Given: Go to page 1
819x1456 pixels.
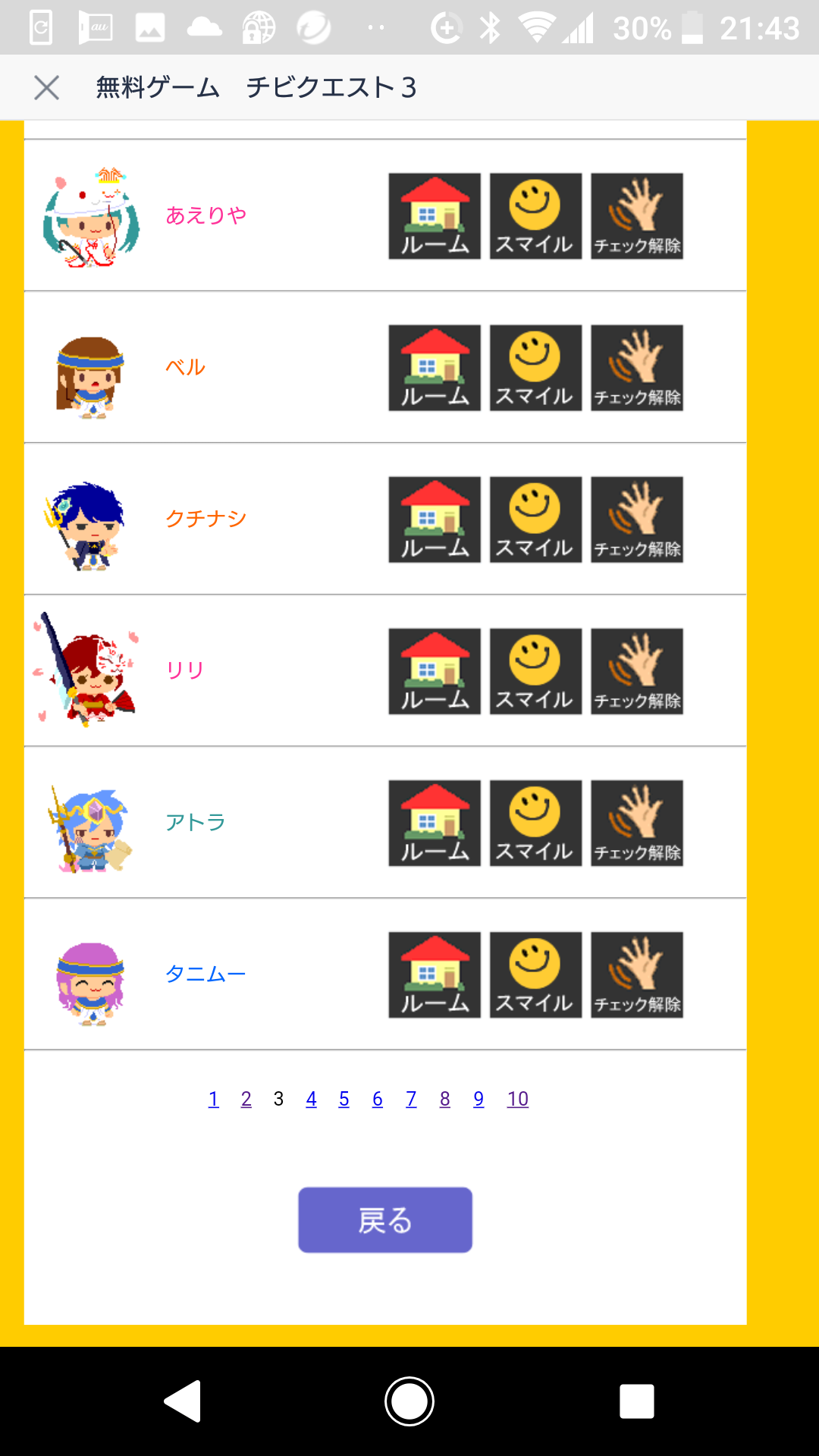Looking at the screenshot, I should [214, 1099].
